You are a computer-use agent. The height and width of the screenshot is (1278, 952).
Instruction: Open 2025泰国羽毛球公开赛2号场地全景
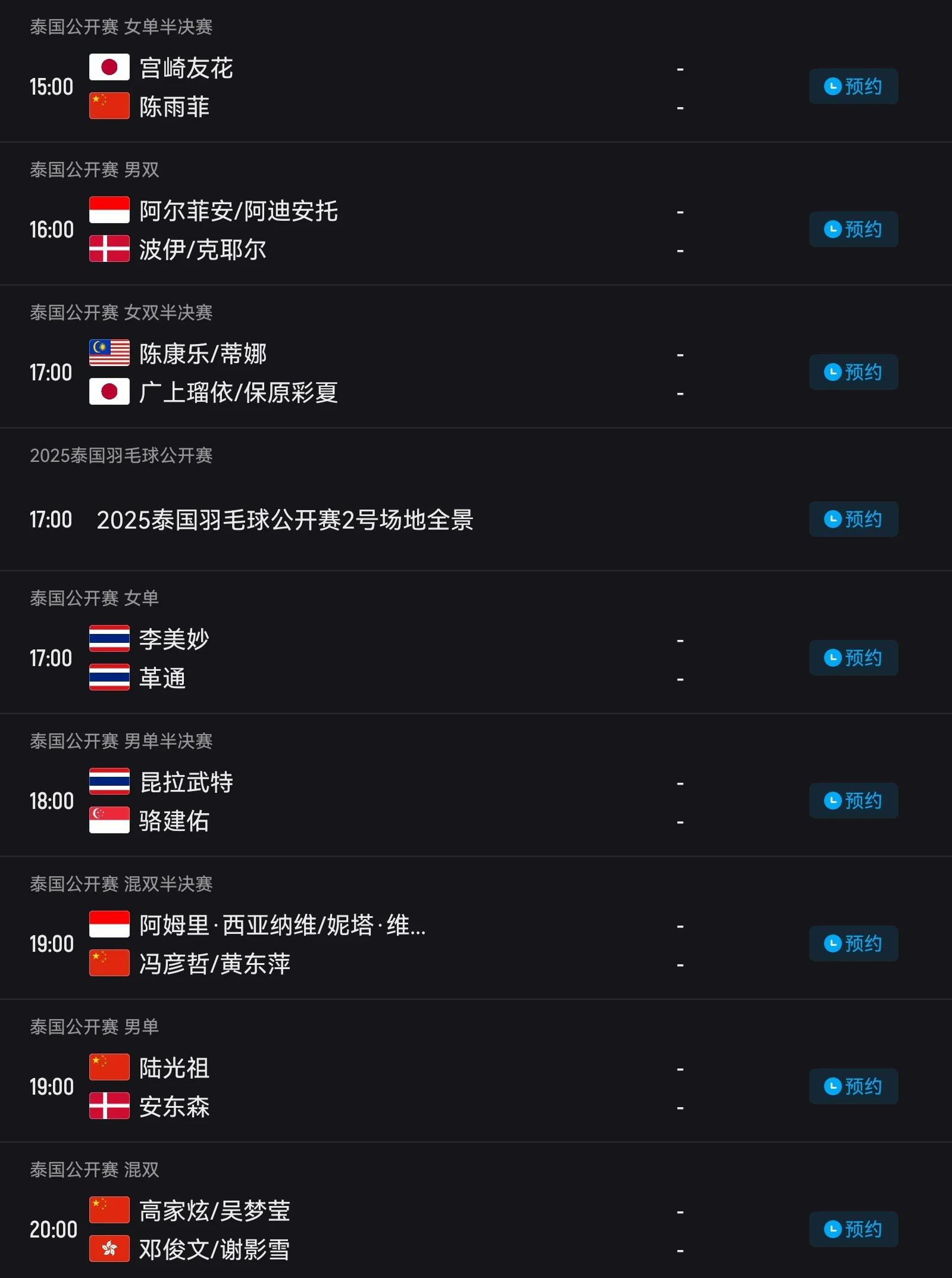tap(284, 520)
